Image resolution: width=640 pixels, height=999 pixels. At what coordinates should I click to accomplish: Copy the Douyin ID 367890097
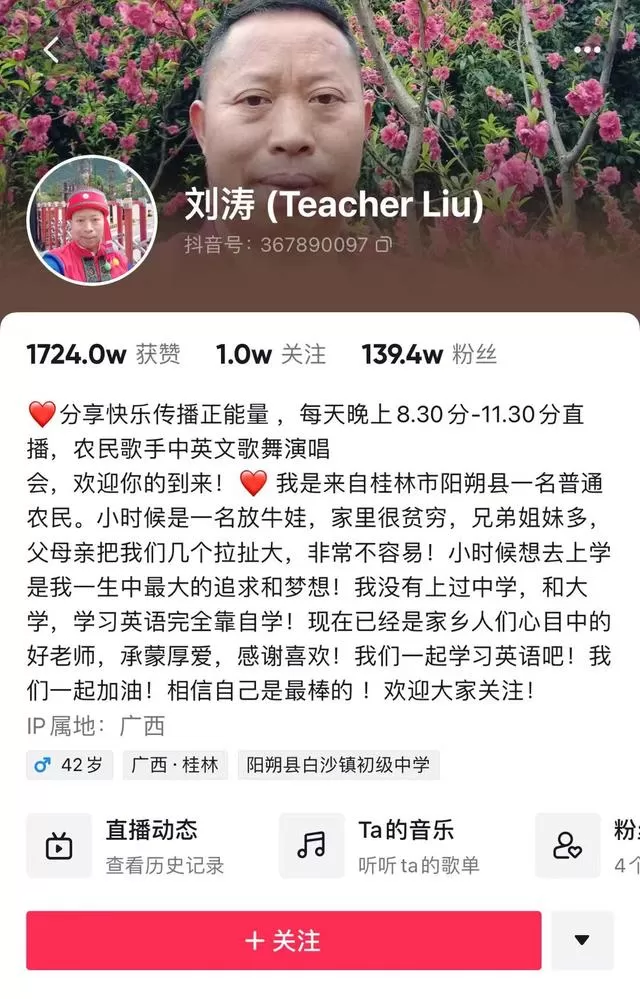pos(383,244)
